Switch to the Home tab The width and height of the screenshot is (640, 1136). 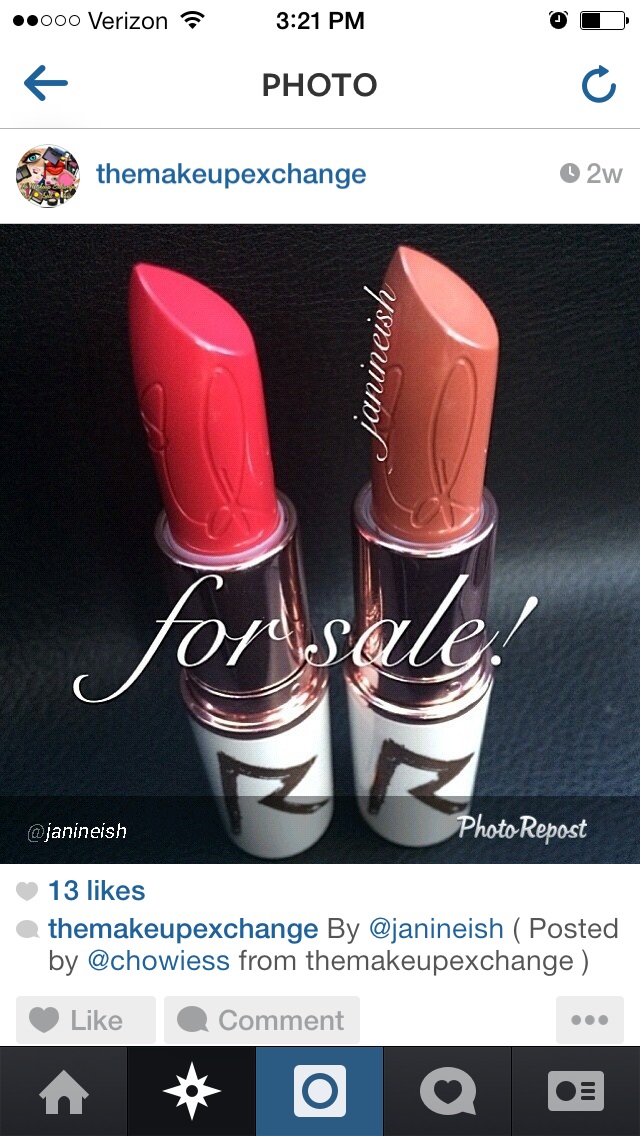tap(63, 1091)
